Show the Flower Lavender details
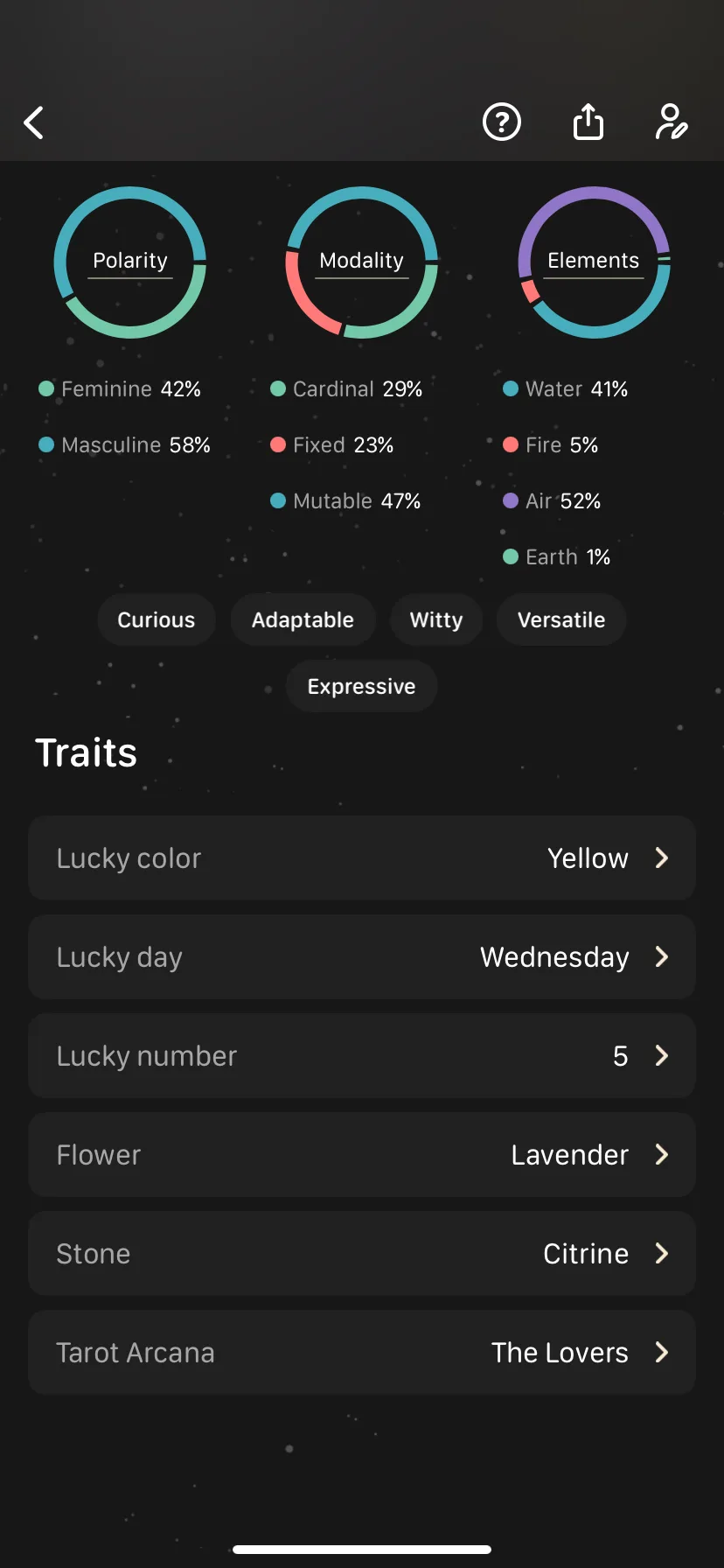Image resolution: width=724 pixels, height=1568 pixels. [362, 1155]
